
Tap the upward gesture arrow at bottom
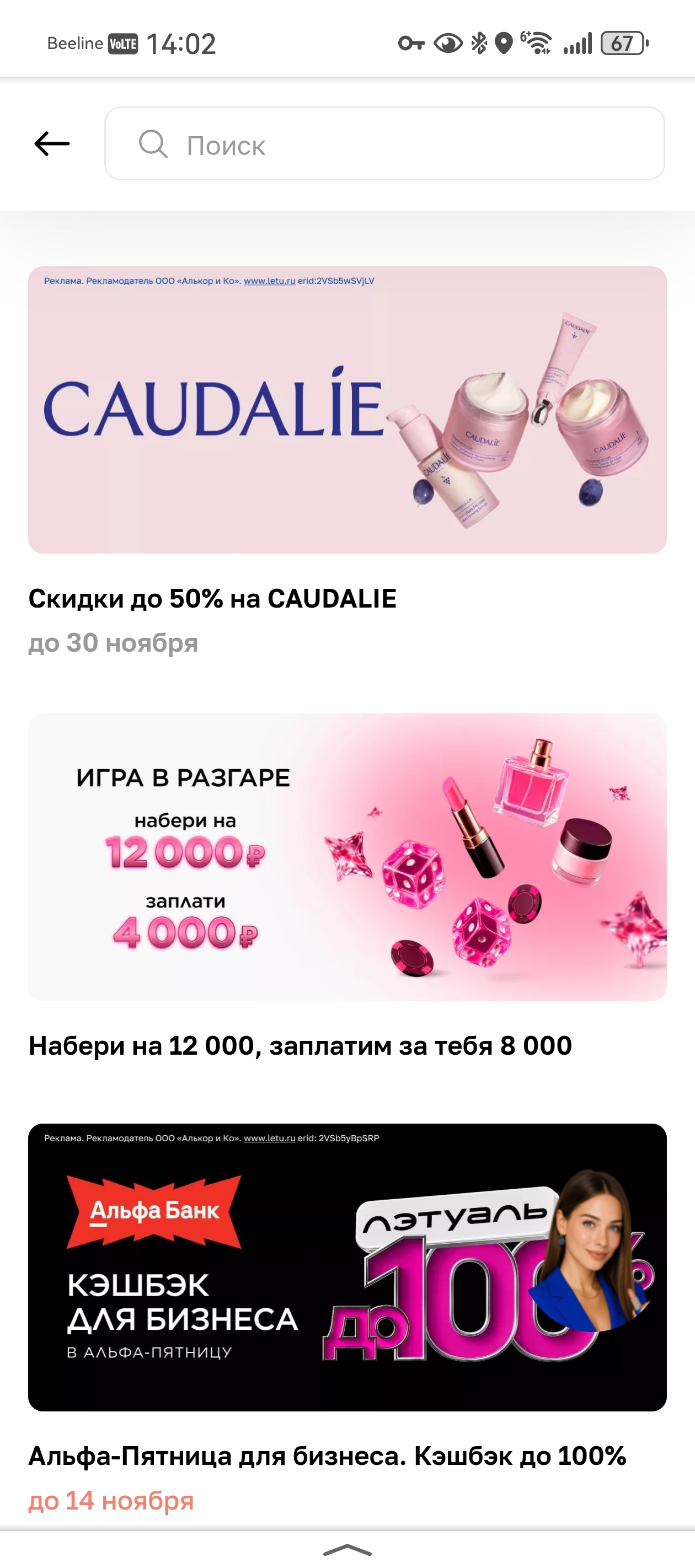point(347,1549)
